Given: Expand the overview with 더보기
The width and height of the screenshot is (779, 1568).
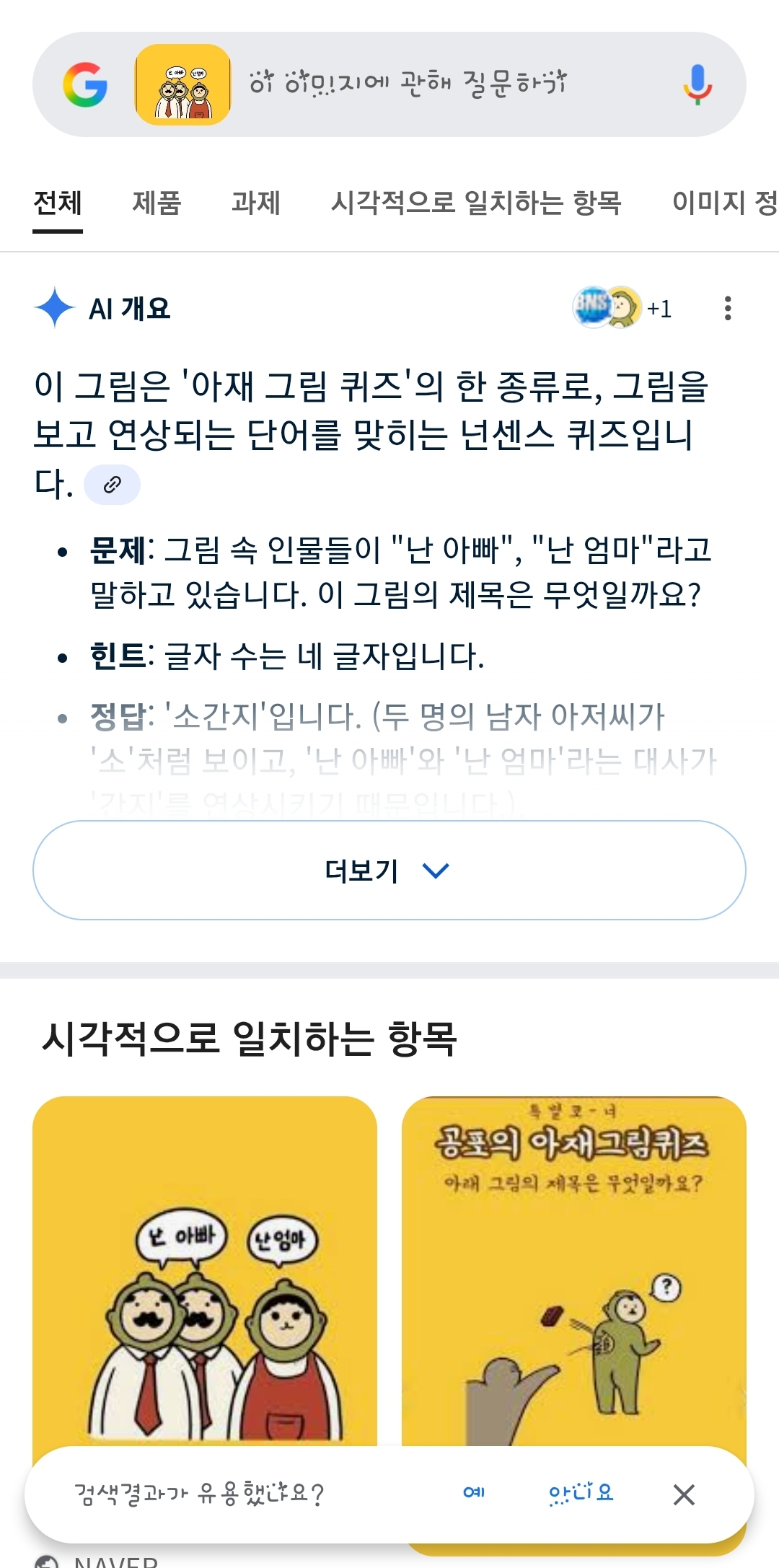Looking at the screenshot, I should click(389, 870).
